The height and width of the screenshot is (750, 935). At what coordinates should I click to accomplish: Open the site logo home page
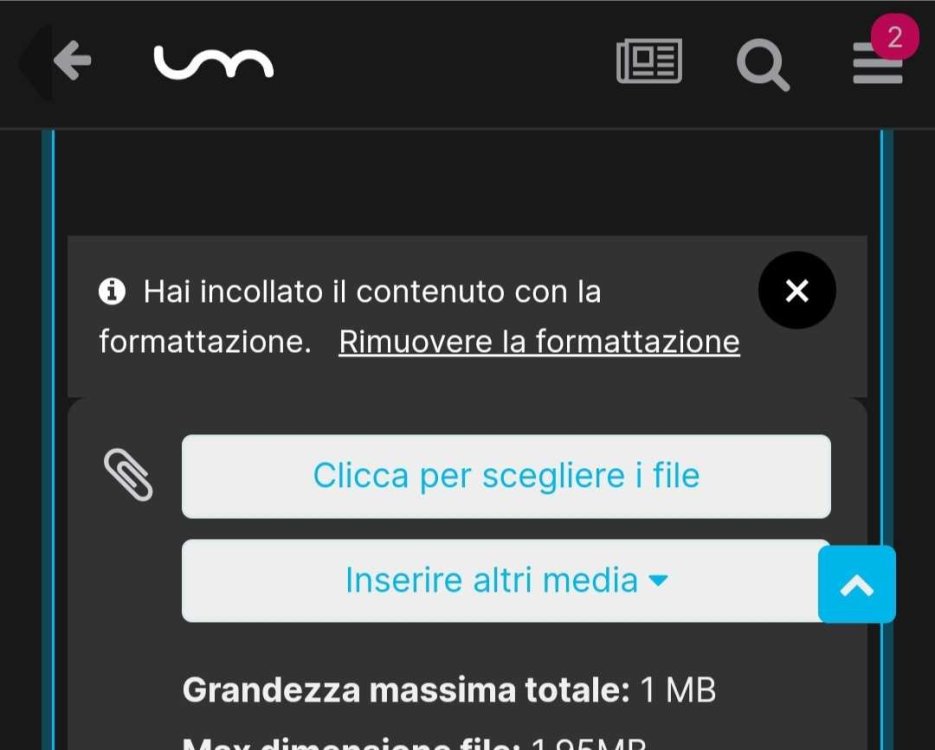point(213,63)
